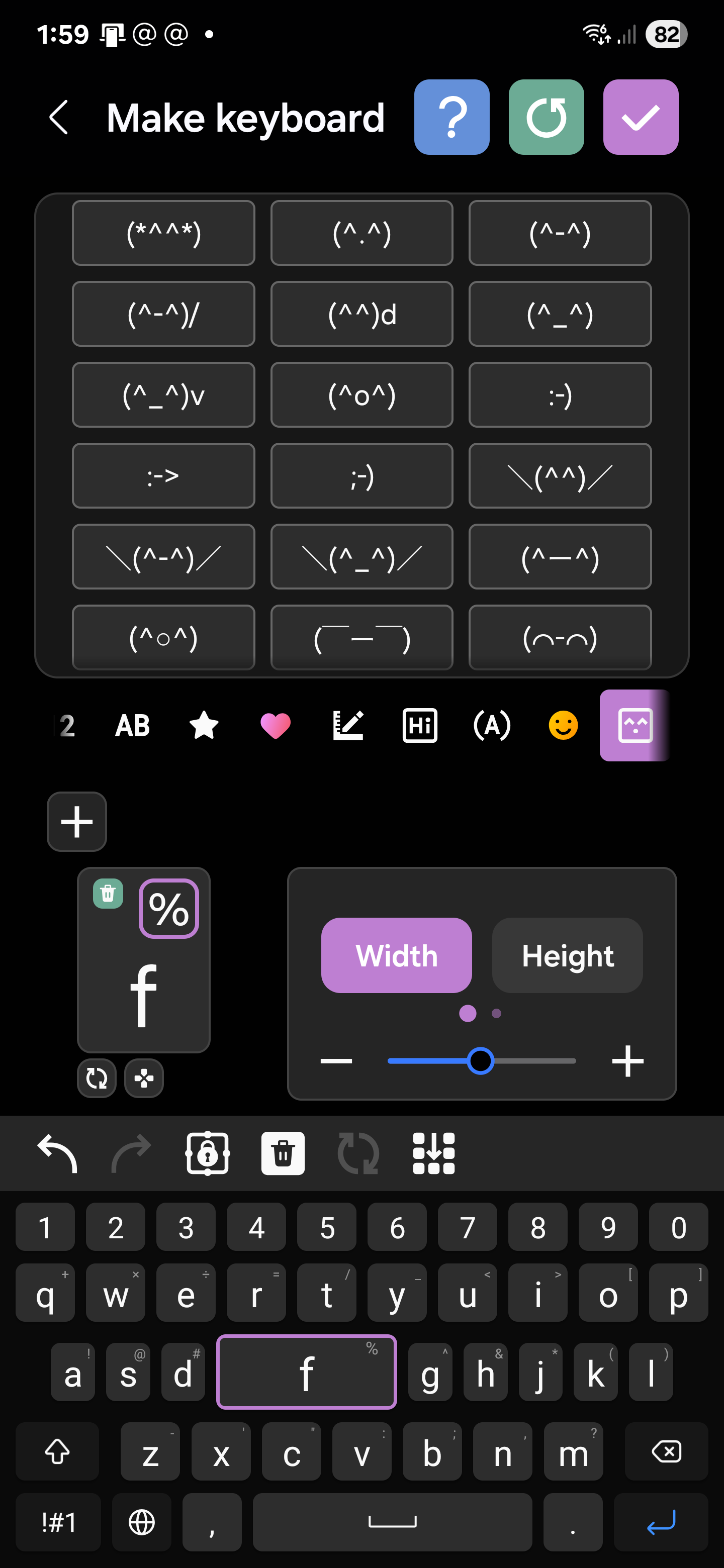Image resolution: width=724 pixels, height=1568 pixels.
Task: Select the (^o^) emoticon key
Action: pyautogui.click(x=361, y=395)
